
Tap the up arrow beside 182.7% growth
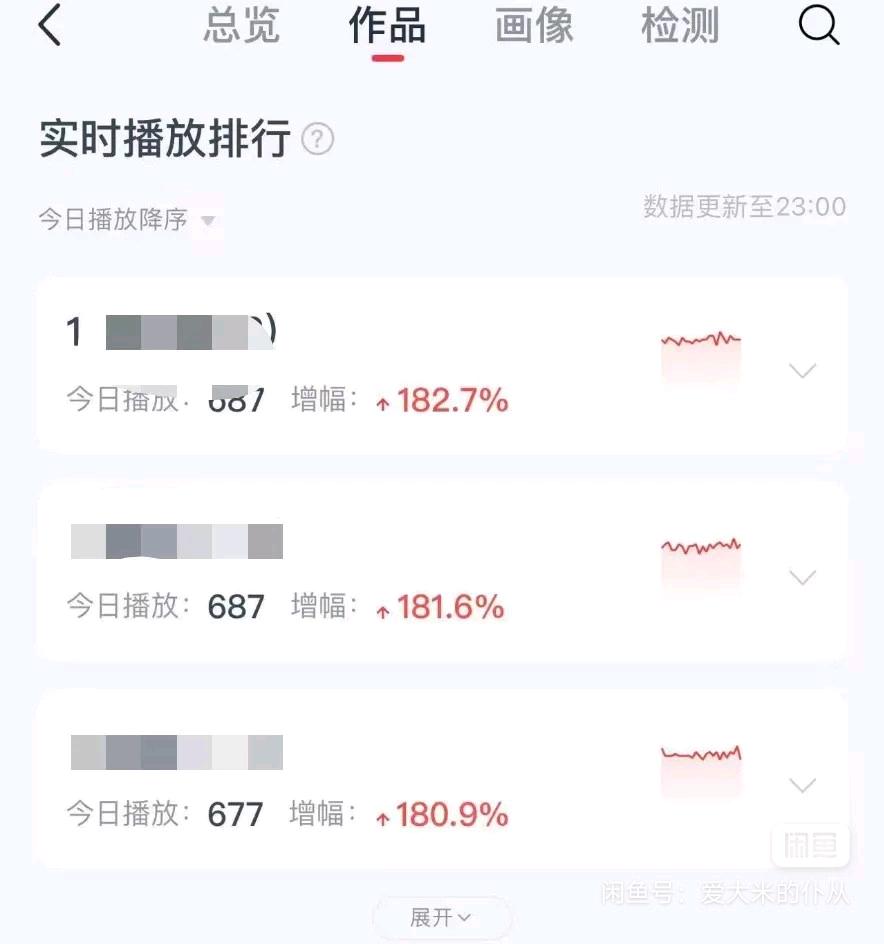point(385,401)
